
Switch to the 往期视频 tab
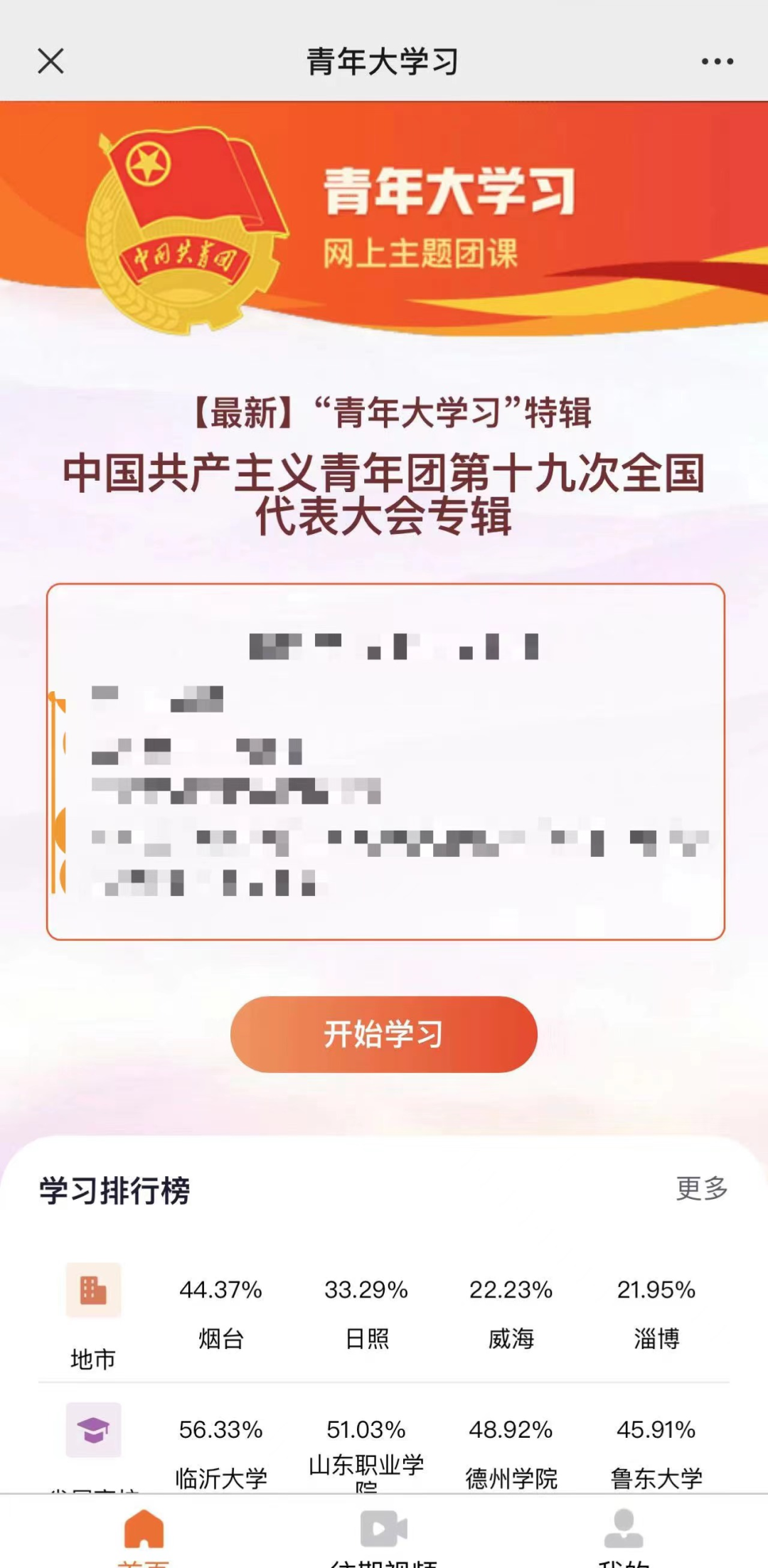click(x=383, y=1535)
